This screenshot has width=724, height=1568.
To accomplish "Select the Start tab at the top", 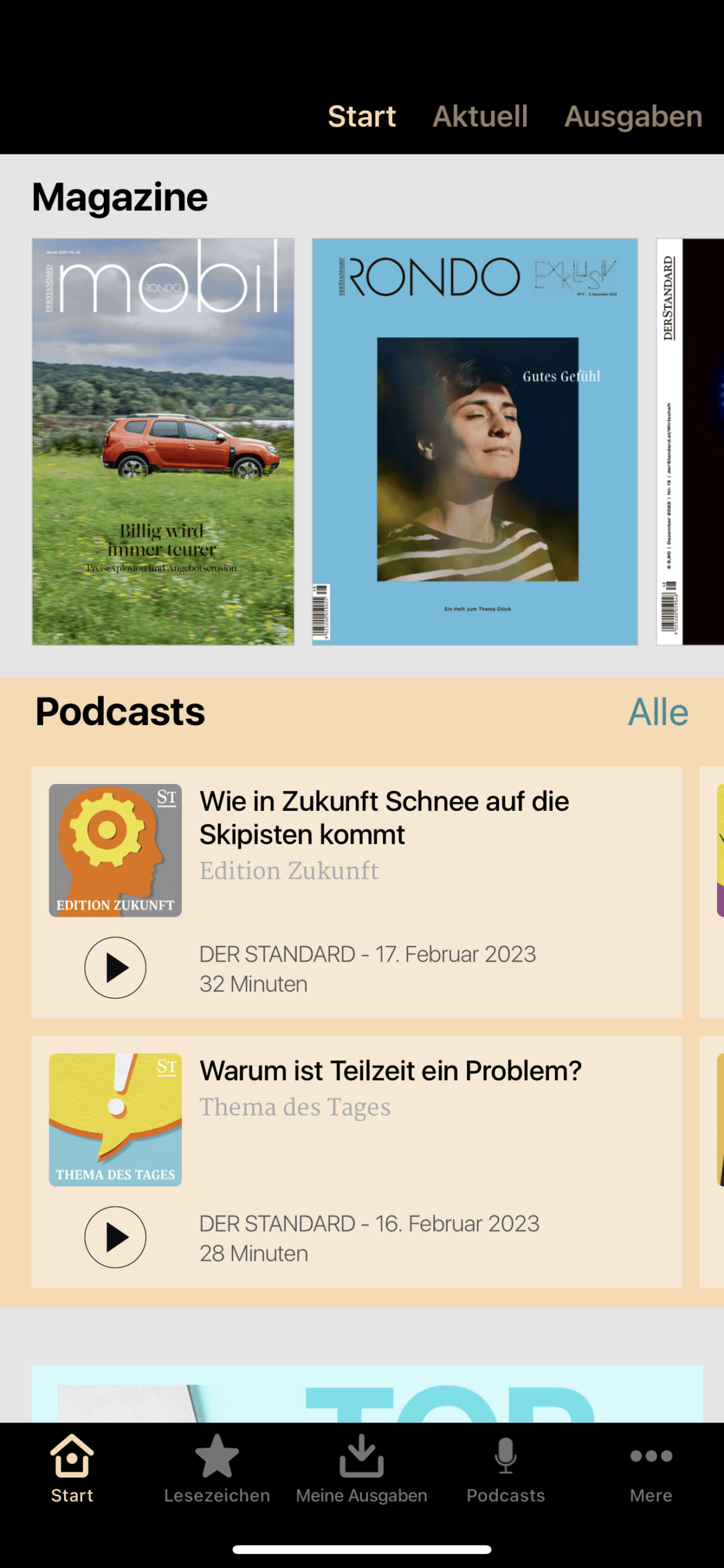I will [362, 116].
